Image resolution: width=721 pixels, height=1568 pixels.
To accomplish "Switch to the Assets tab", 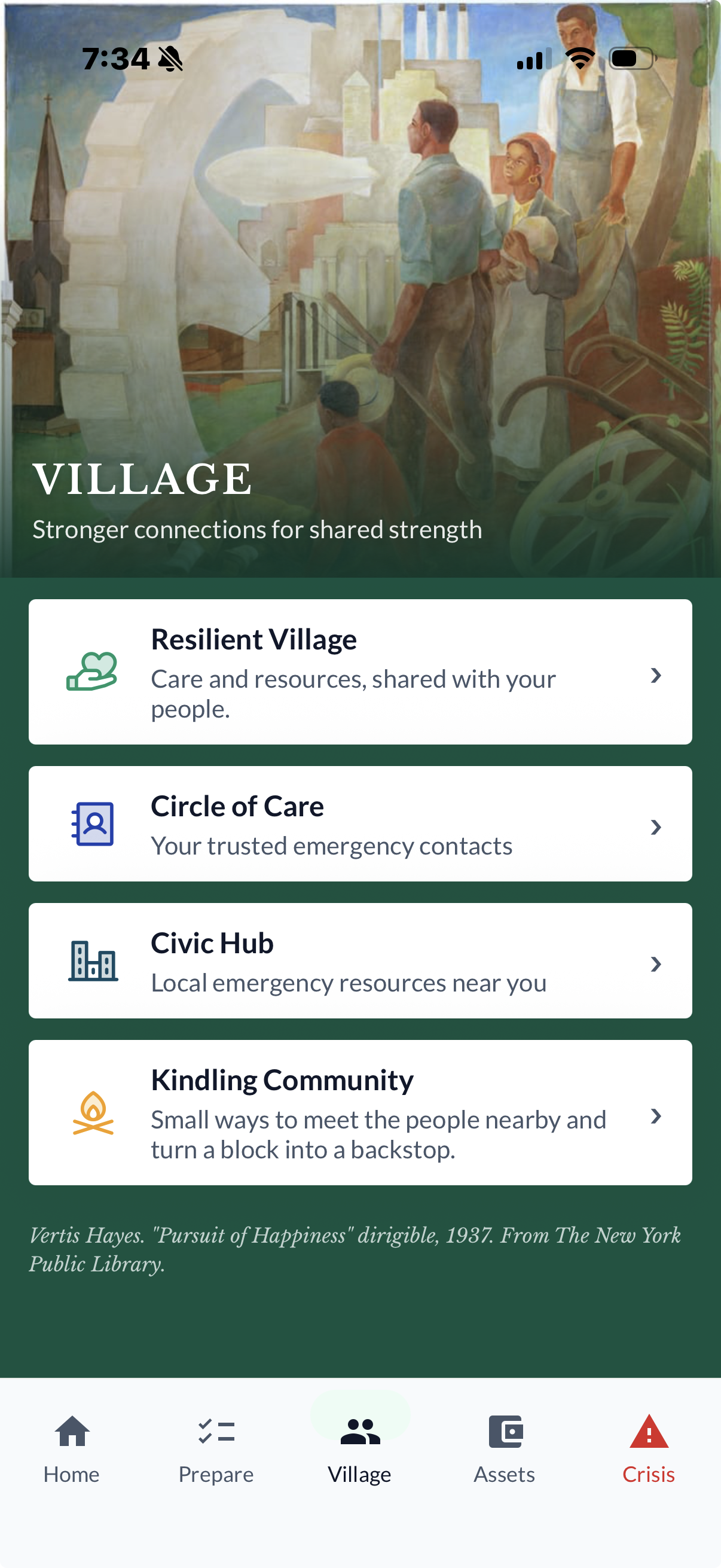I will 505,1450.
